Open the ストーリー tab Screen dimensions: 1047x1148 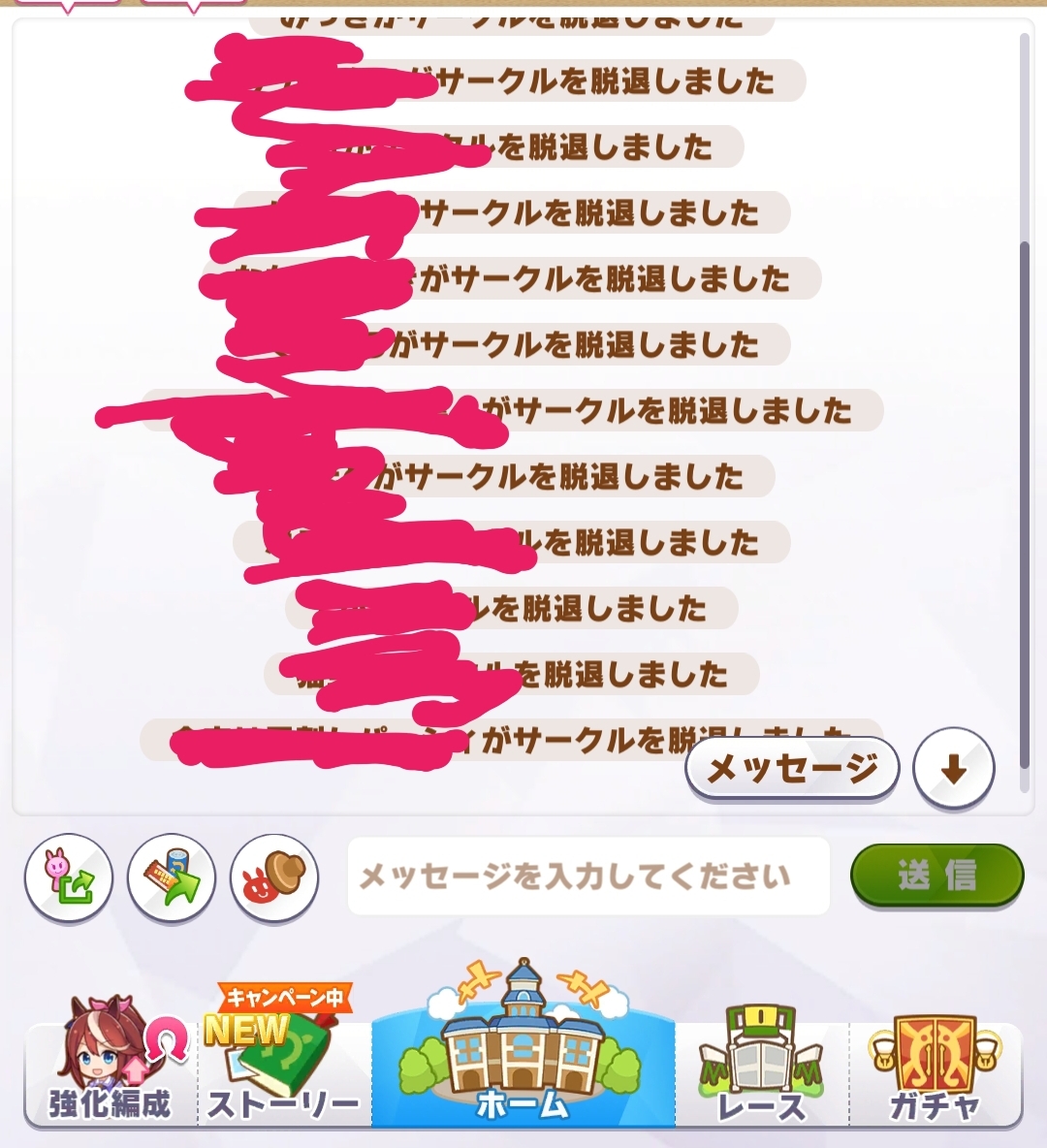pyautogui.click(x=284, y=1073)
